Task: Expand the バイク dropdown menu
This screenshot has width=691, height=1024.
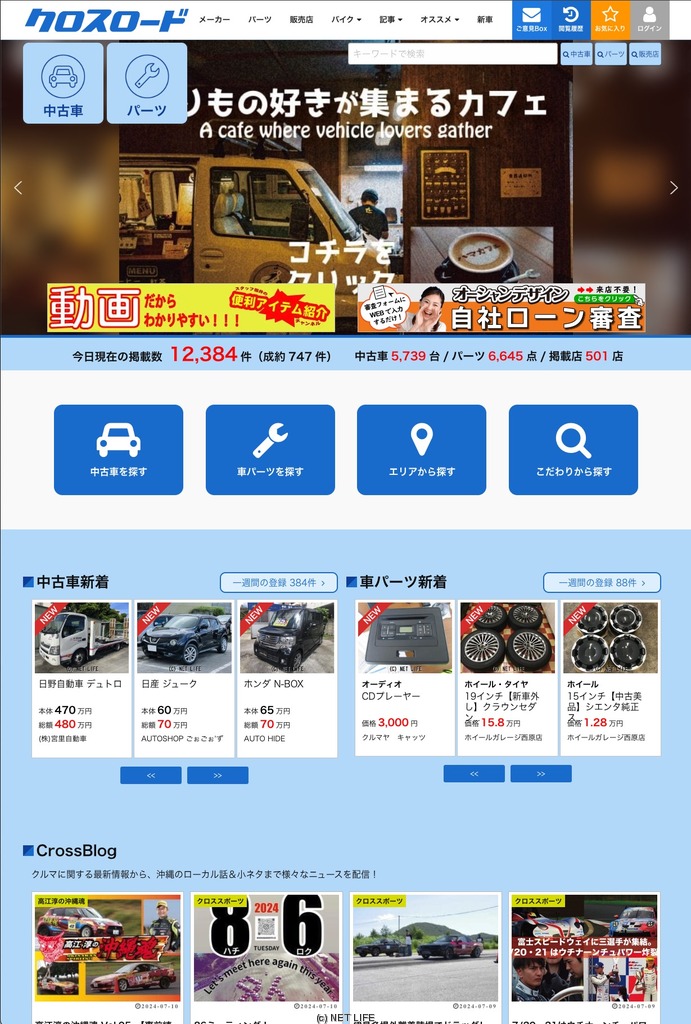Action: [x=348, y=19]
